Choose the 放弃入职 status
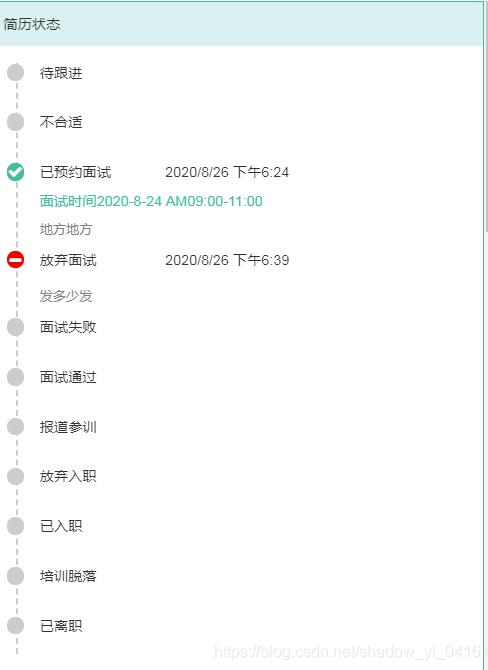This screenshot has height=670, width=488. click(68, 476)
